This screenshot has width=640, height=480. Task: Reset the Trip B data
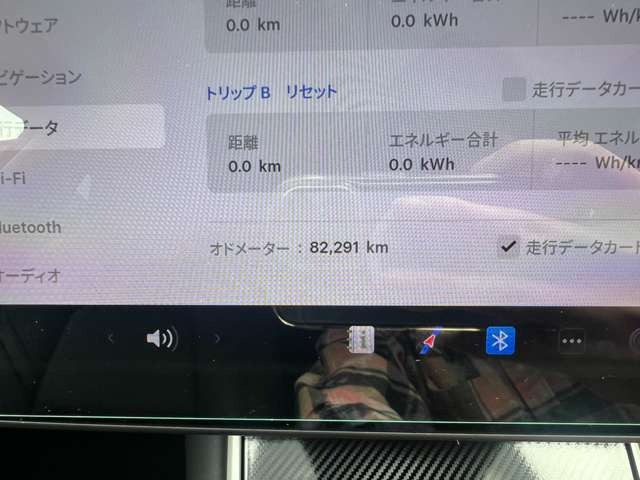click(x=311, y=92)
